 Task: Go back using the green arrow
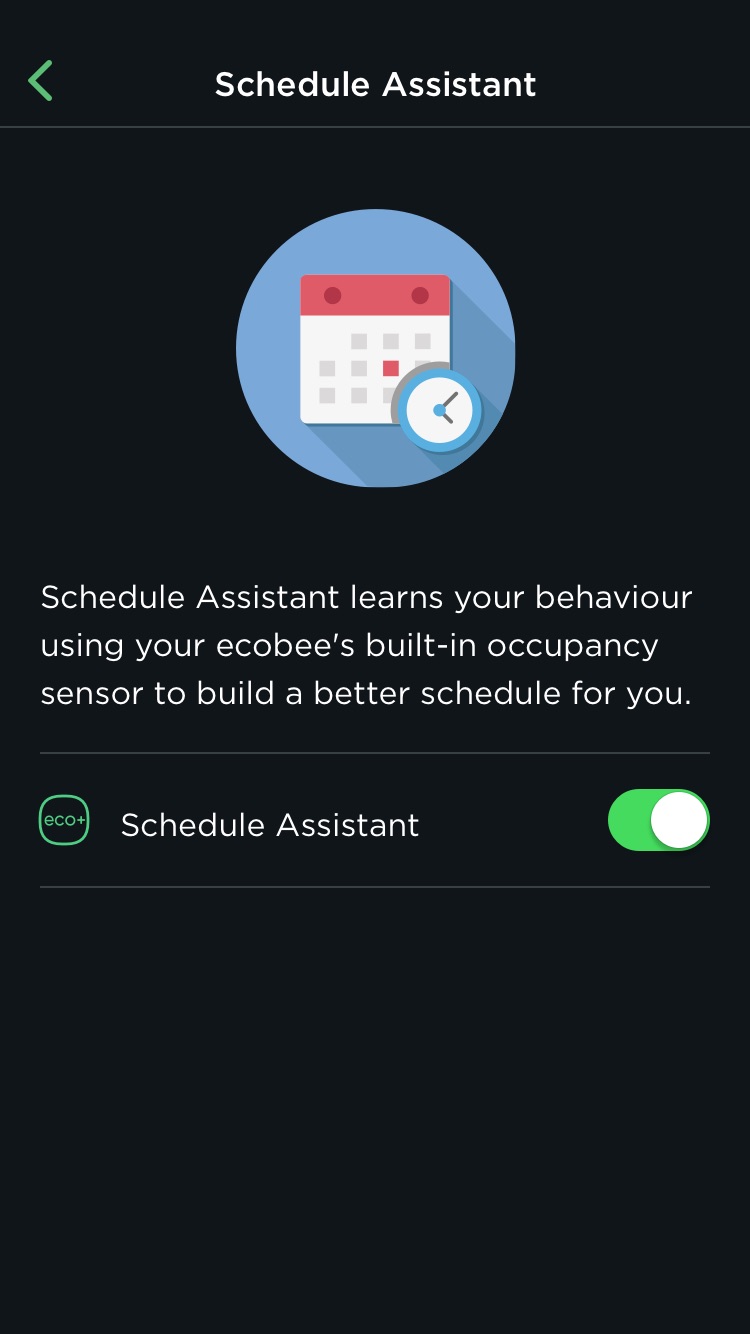(x=40, y=82)
